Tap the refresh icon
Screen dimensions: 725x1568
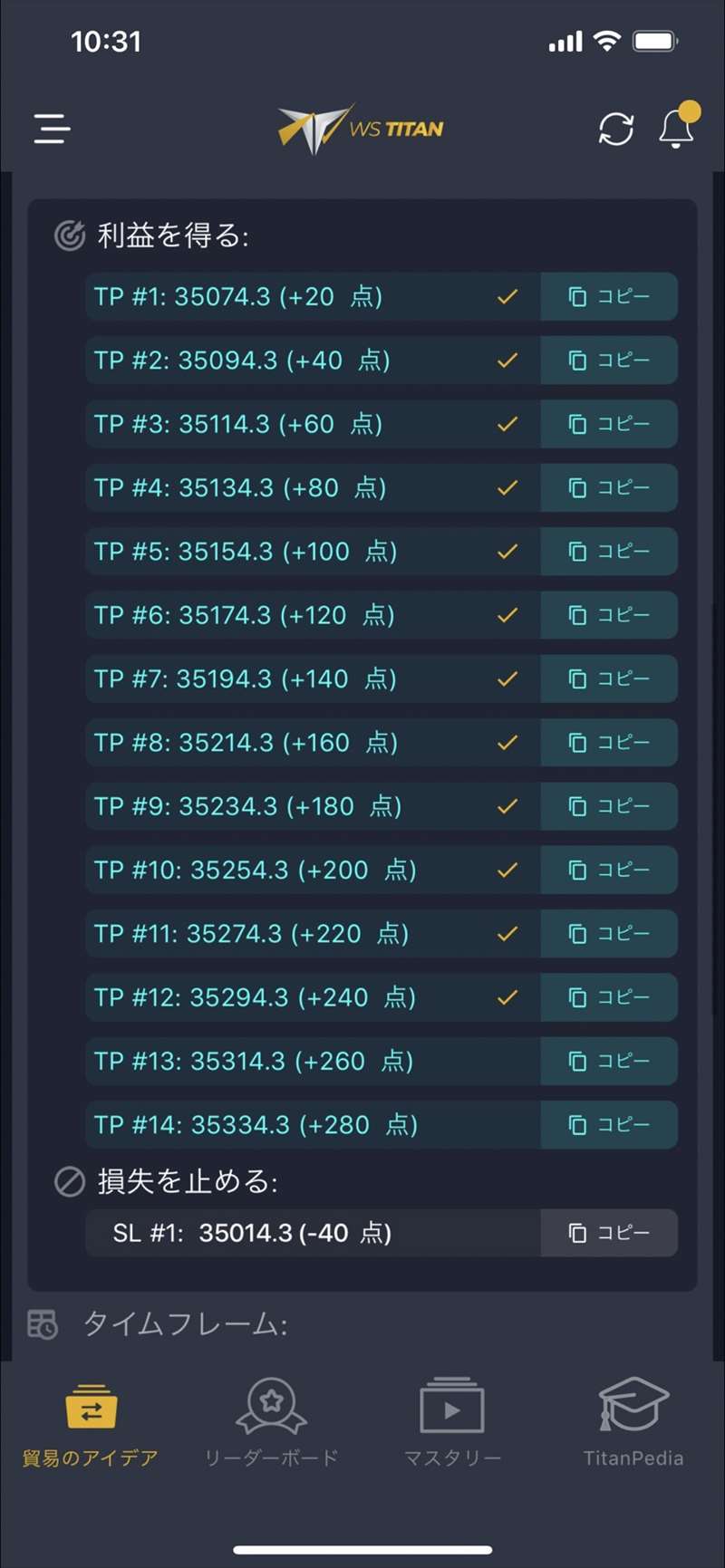[616, 129]
